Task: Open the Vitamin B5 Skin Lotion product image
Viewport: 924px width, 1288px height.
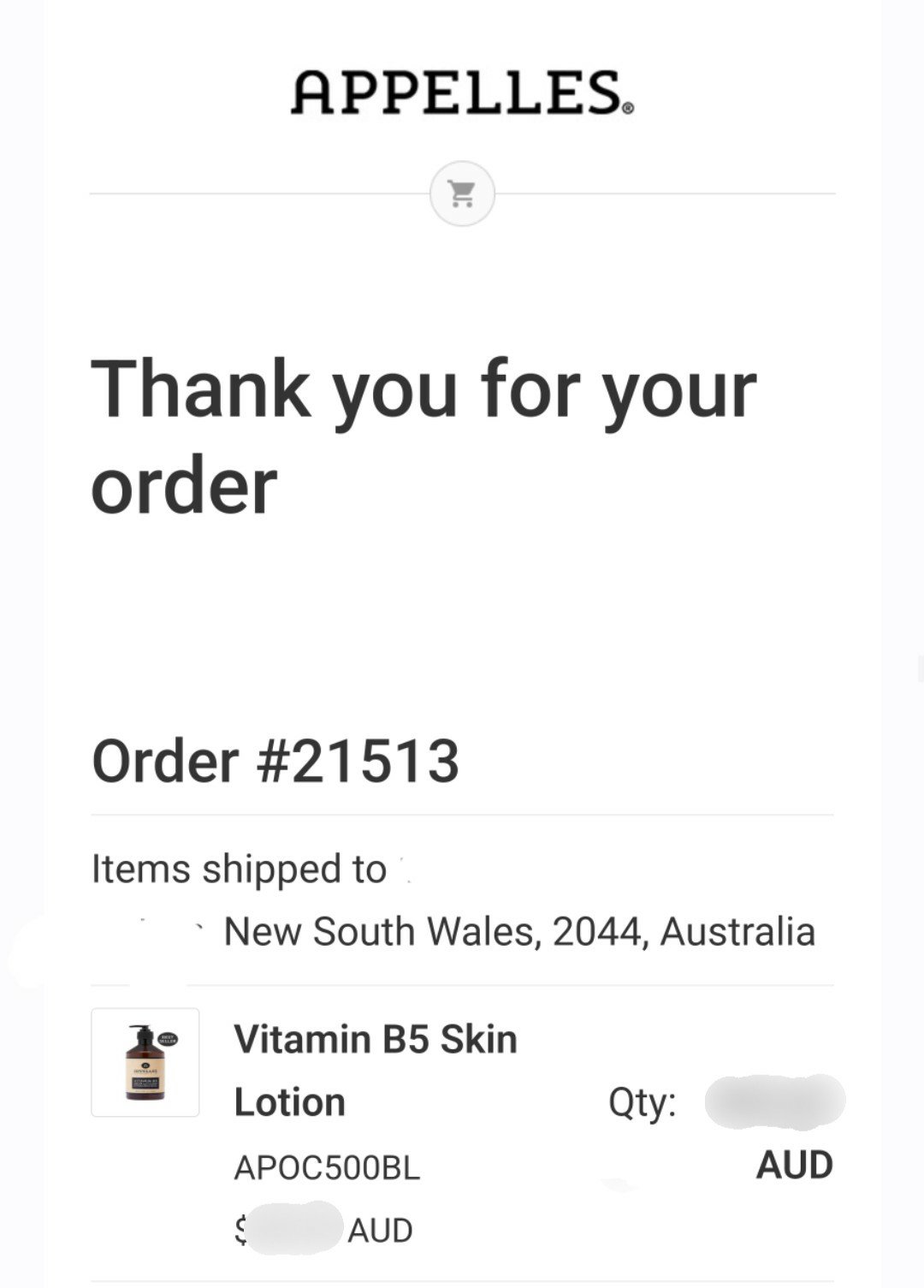Action: coord(145,1062)
